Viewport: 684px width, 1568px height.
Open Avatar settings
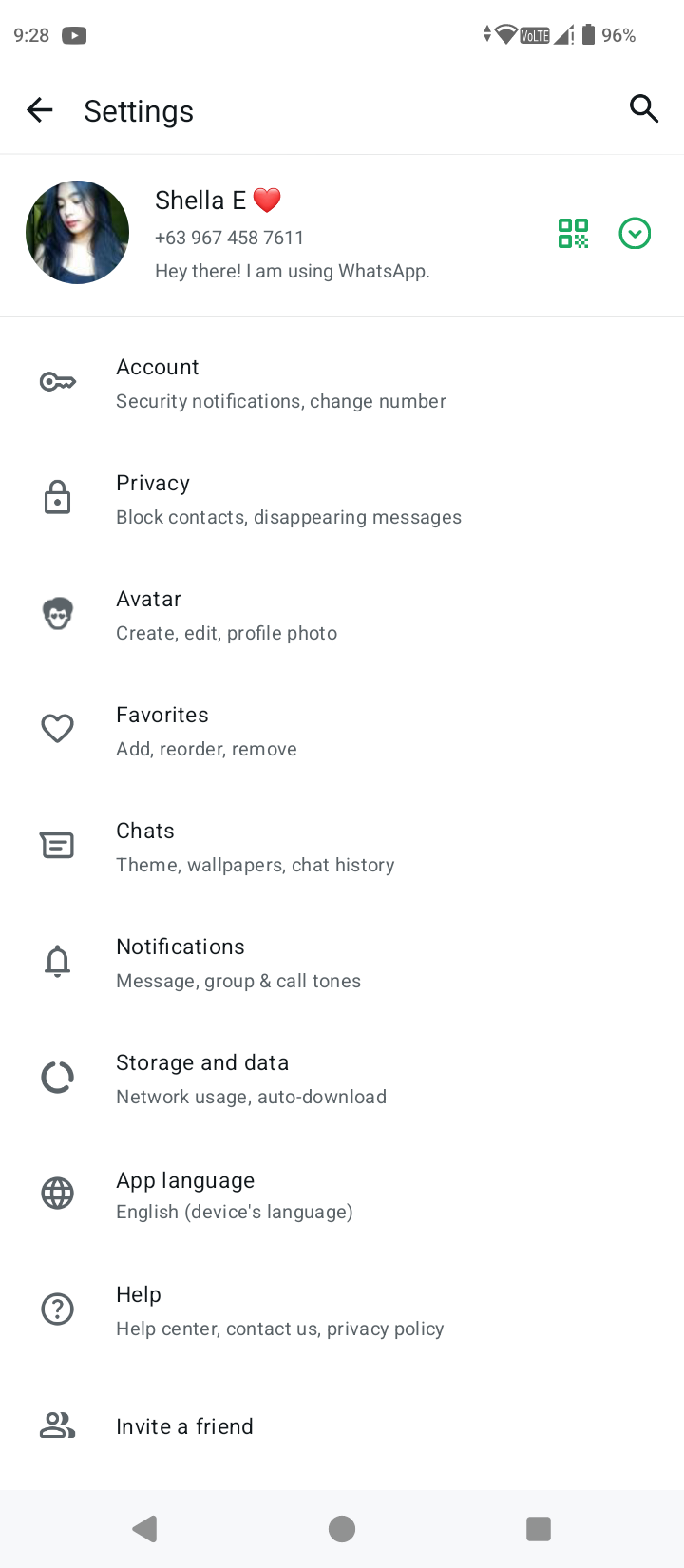click(x=342, y=615)
